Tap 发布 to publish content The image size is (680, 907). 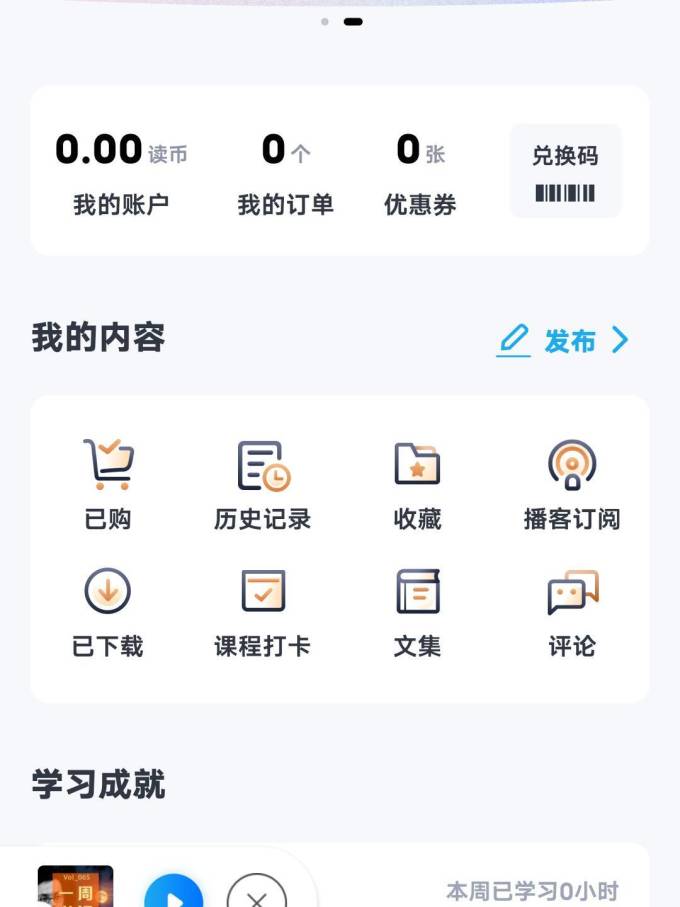(564, 341)
